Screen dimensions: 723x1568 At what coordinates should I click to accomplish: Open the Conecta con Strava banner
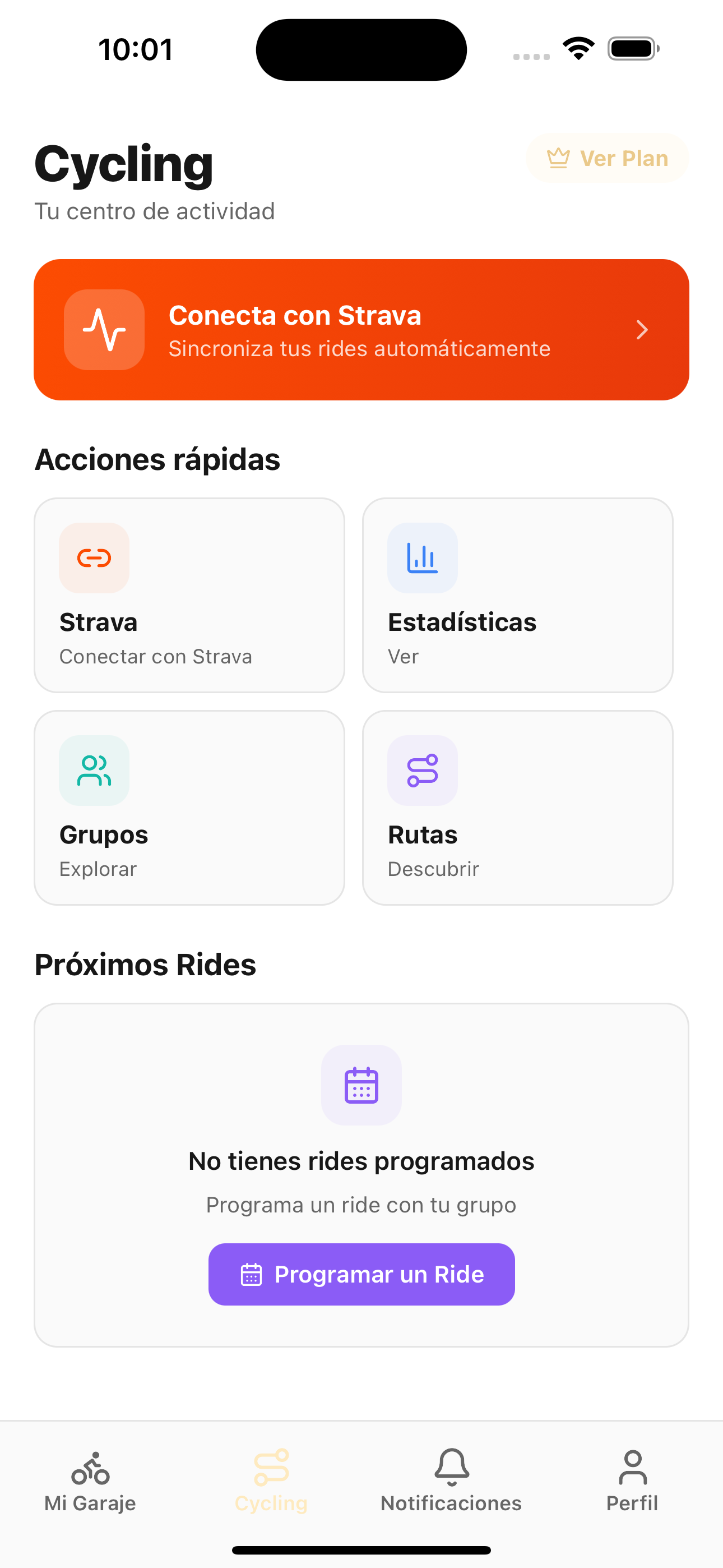(361, 329)
